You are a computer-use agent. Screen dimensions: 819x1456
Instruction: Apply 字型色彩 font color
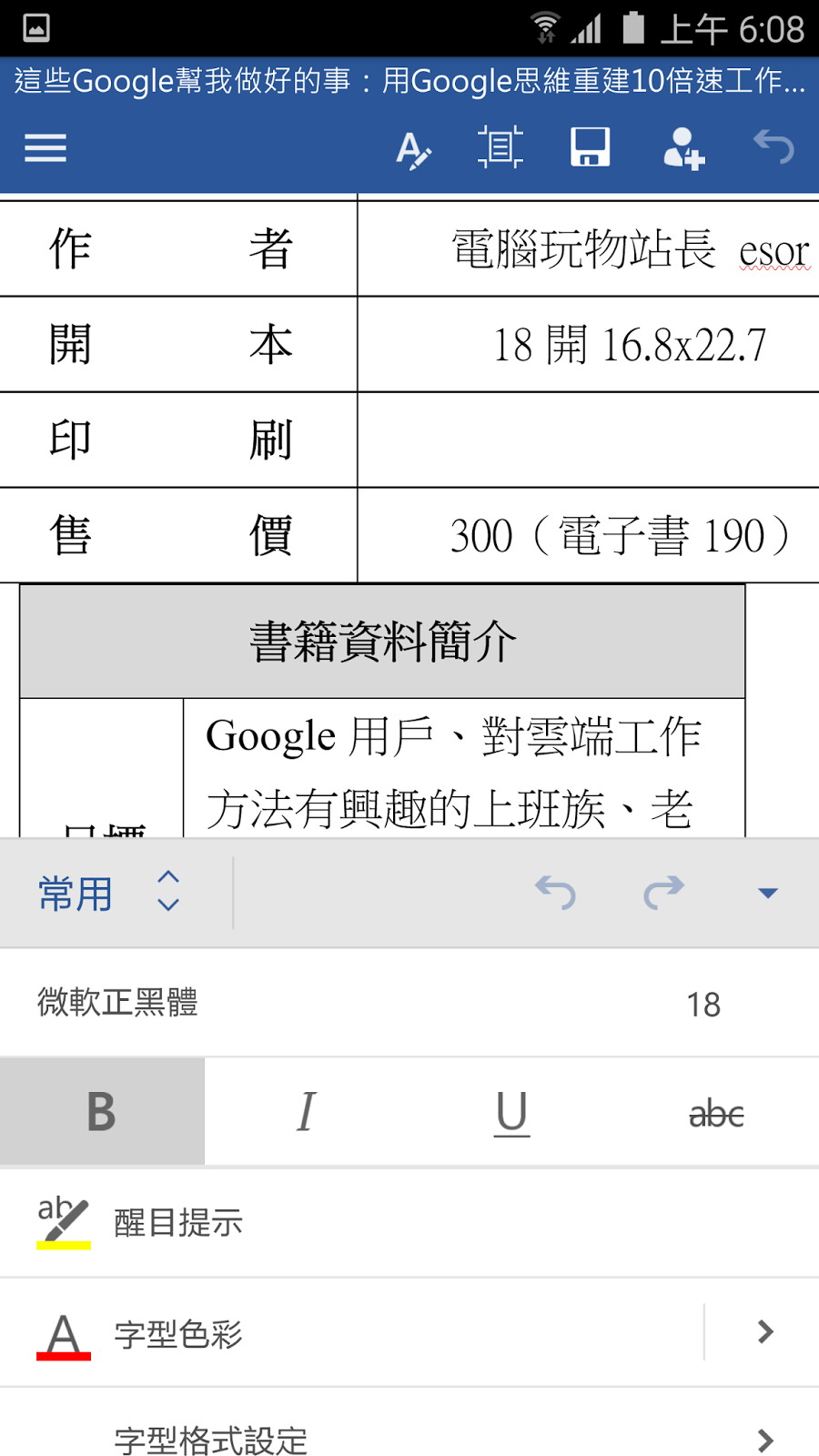(350, 1333)
